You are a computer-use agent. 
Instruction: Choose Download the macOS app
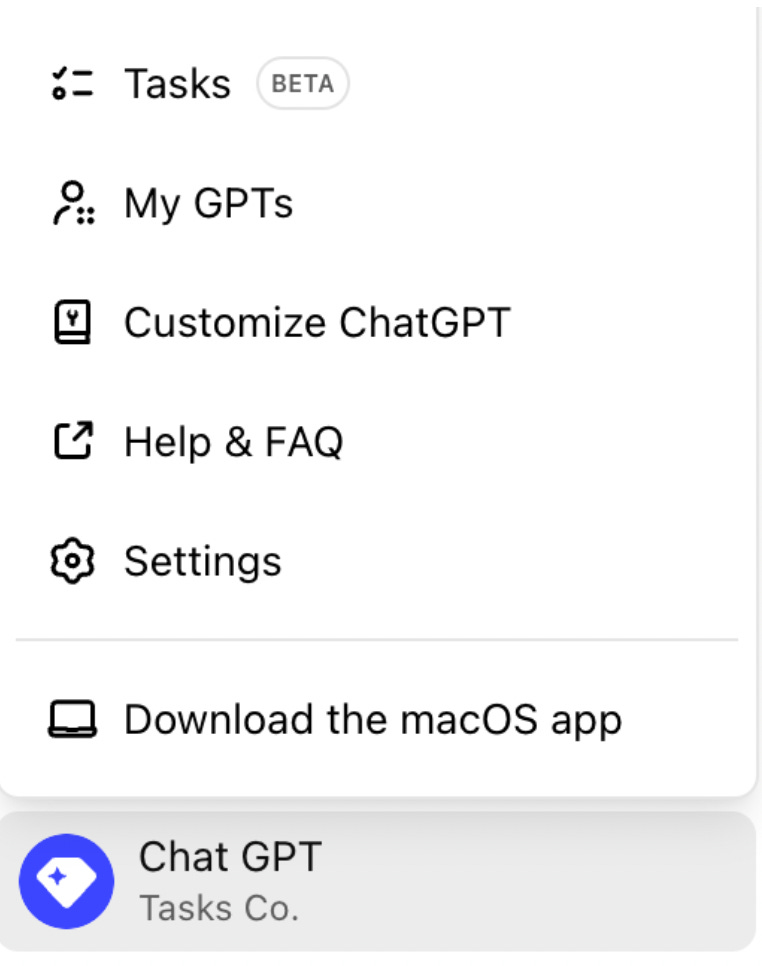[372, 720]
